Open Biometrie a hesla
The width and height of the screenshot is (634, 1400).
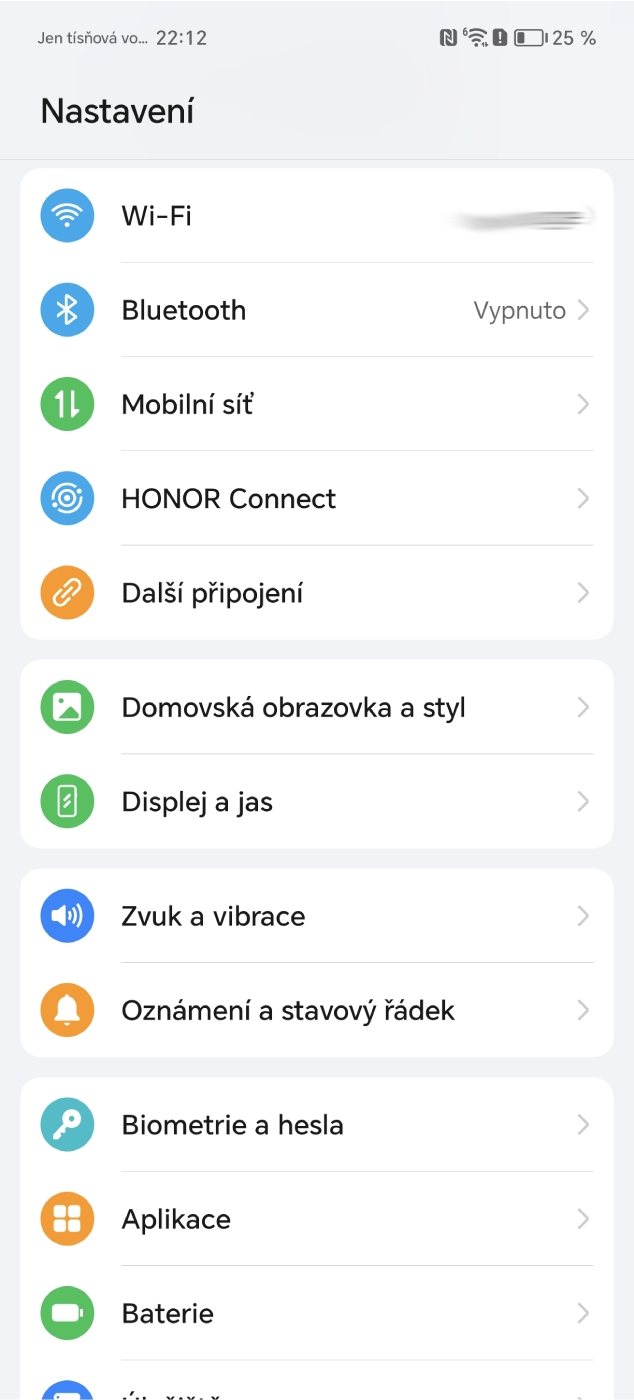317,1125
